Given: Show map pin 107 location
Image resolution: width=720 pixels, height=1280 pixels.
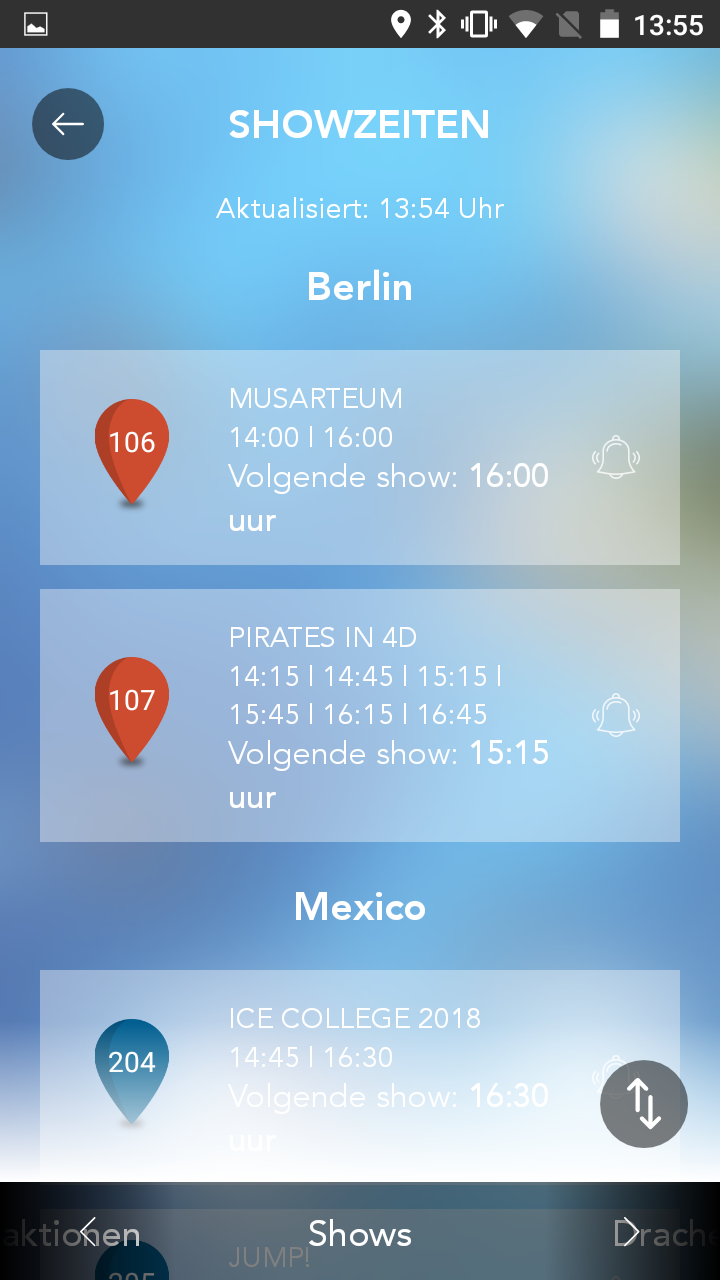Looking at the screenshot, I should [132, 711].
